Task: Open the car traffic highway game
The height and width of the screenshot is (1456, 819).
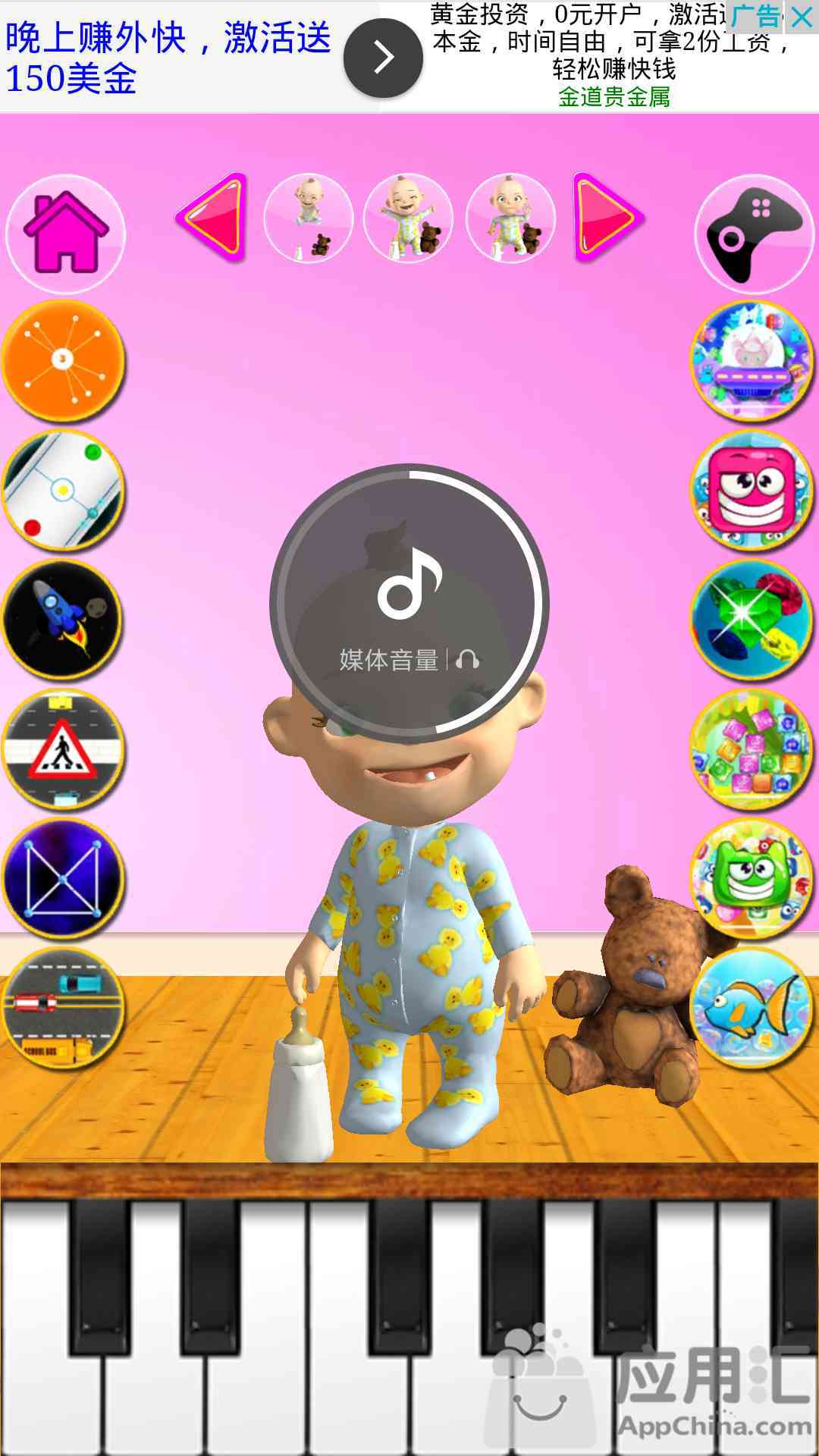Action: (x=64, y=1009)
